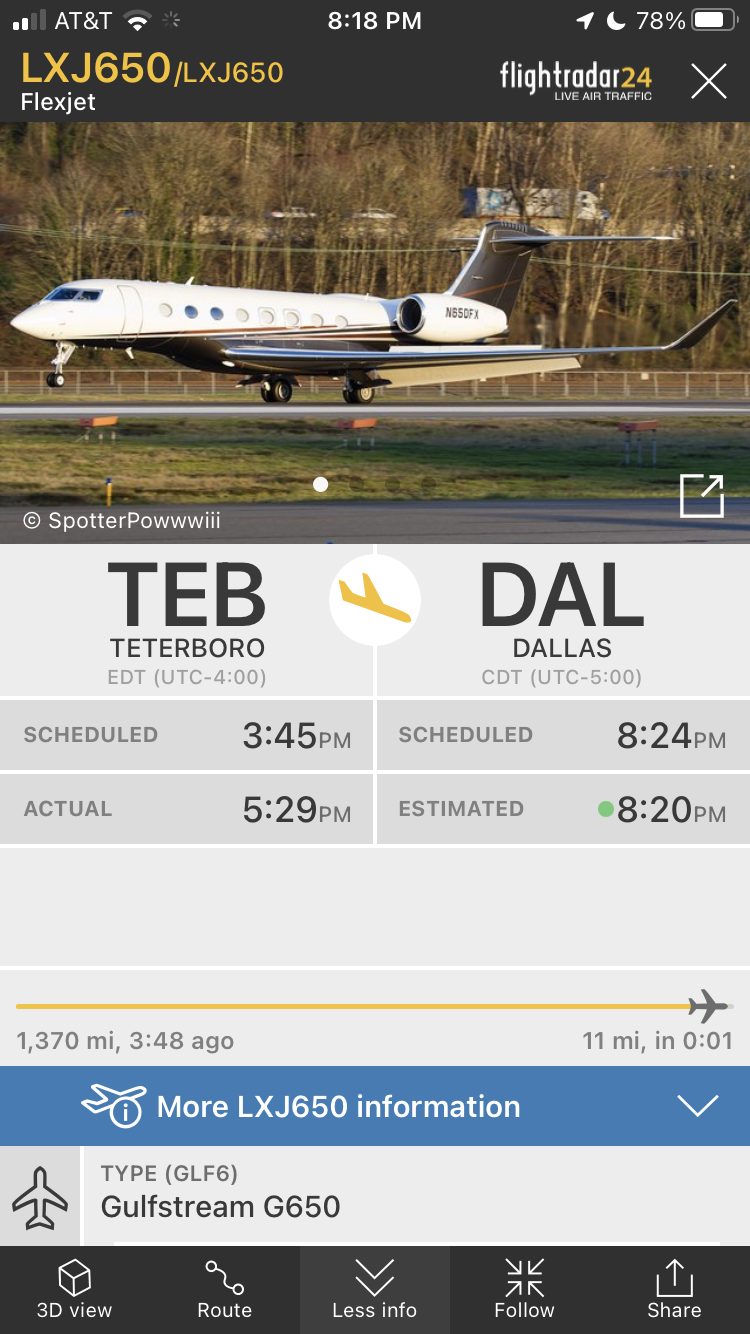Open the 3D view
750x1334 pixels.
[75, 1290]
